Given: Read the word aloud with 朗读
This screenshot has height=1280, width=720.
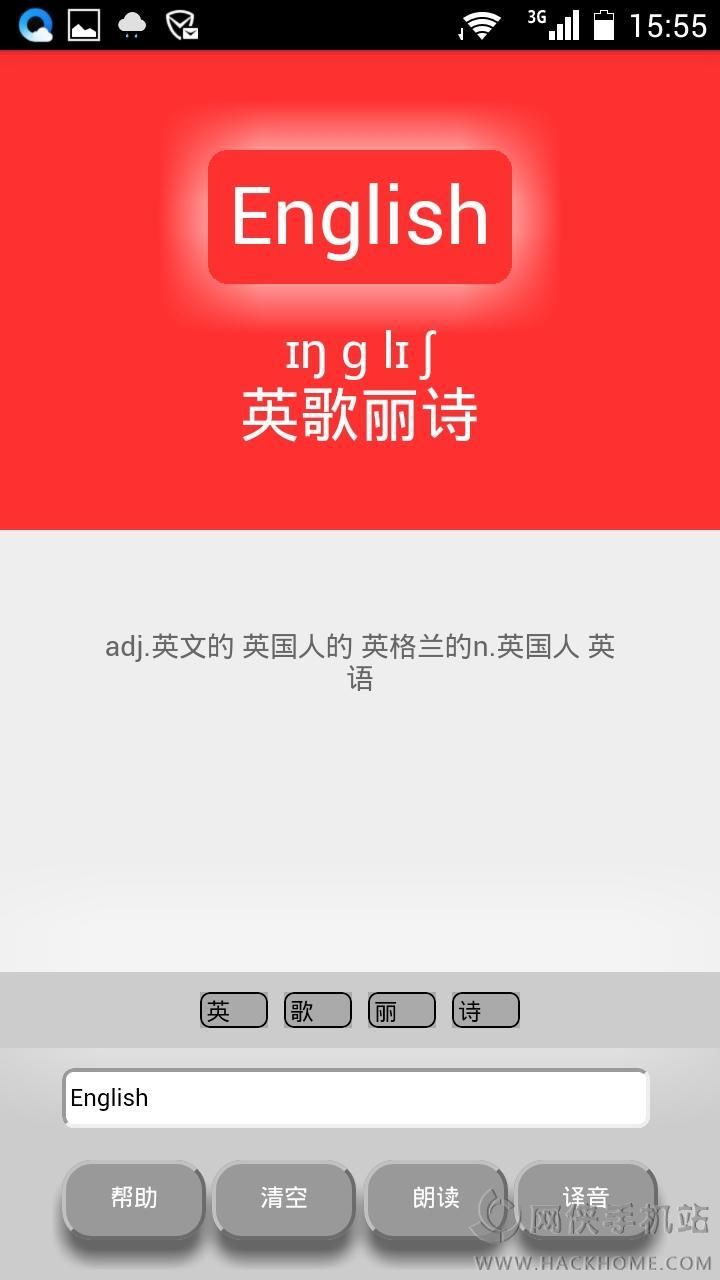Looking at the screenshot, I should [x=436, y=1198].
